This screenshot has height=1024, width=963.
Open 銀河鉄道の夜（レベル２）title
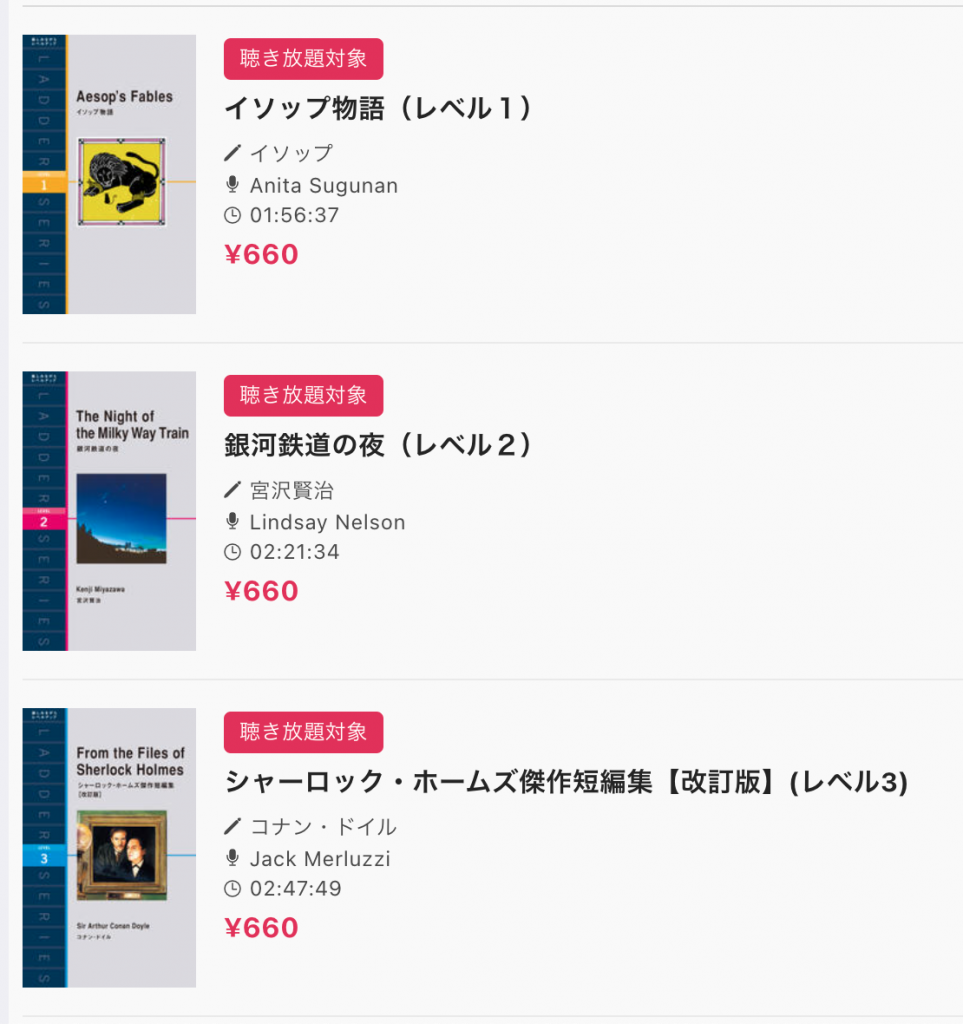(x=377, y=445)
